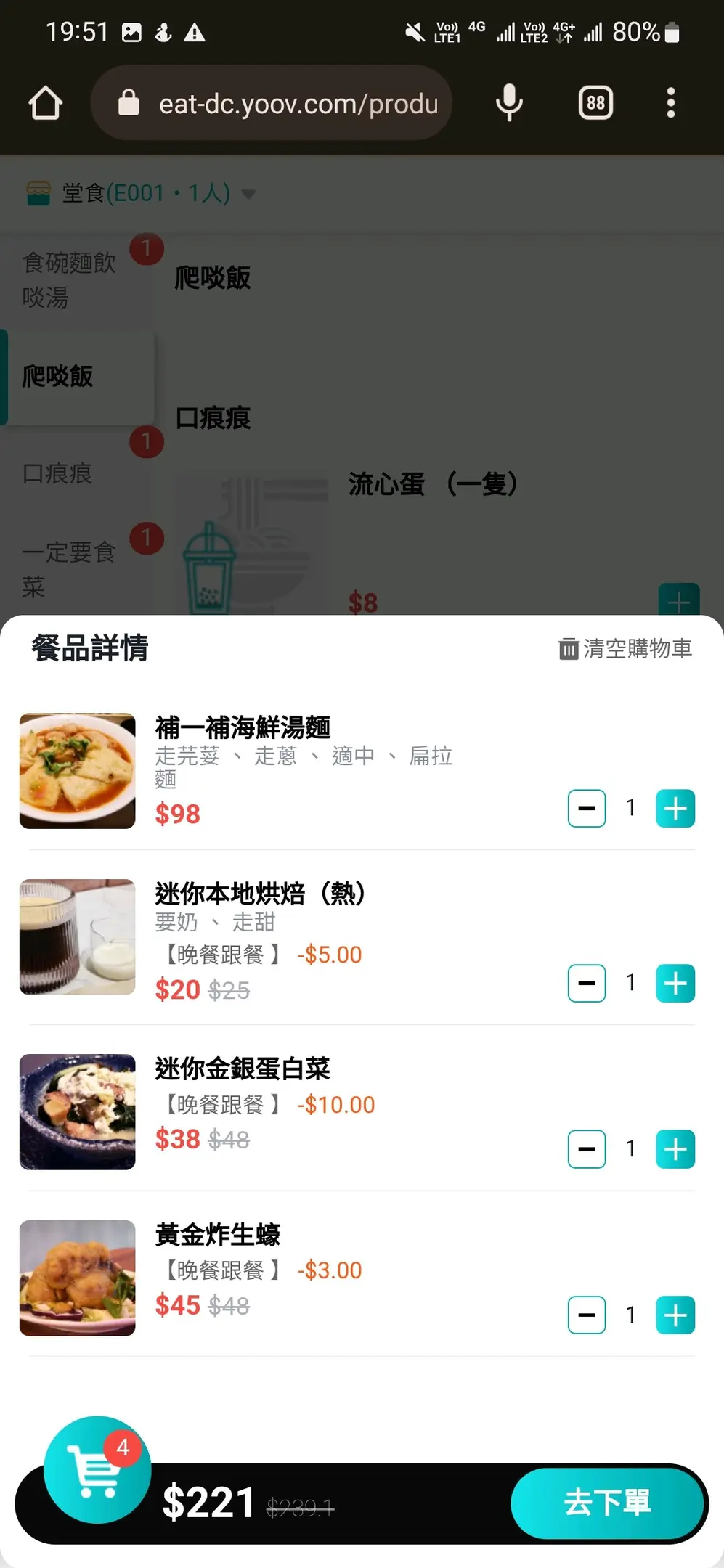The image size is (724, 1568).
Task: Clear the cart with 清空購物車
Action: click(625, 648)
